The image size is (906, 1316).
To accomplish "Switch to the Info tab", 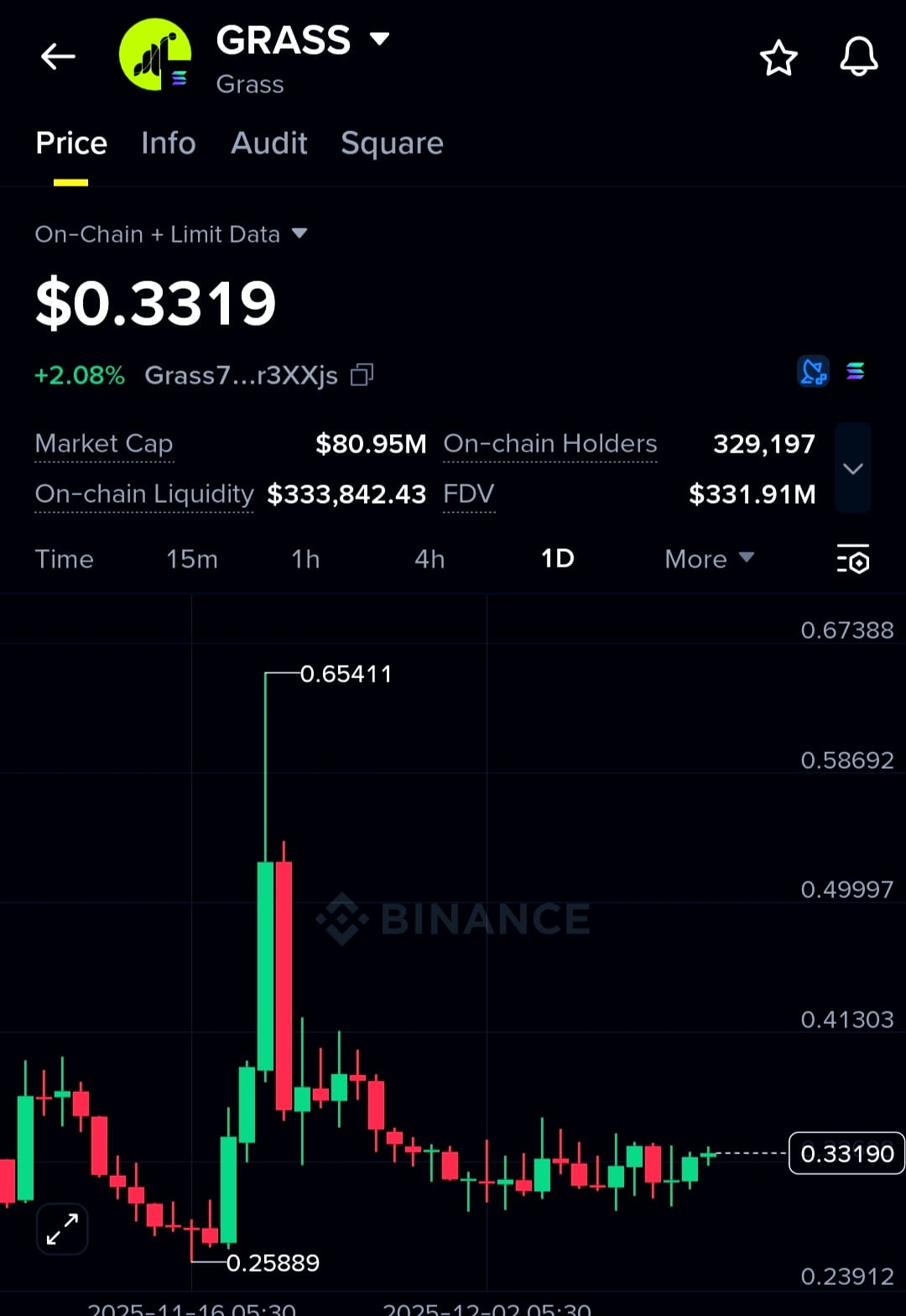I will click(168, 144).
